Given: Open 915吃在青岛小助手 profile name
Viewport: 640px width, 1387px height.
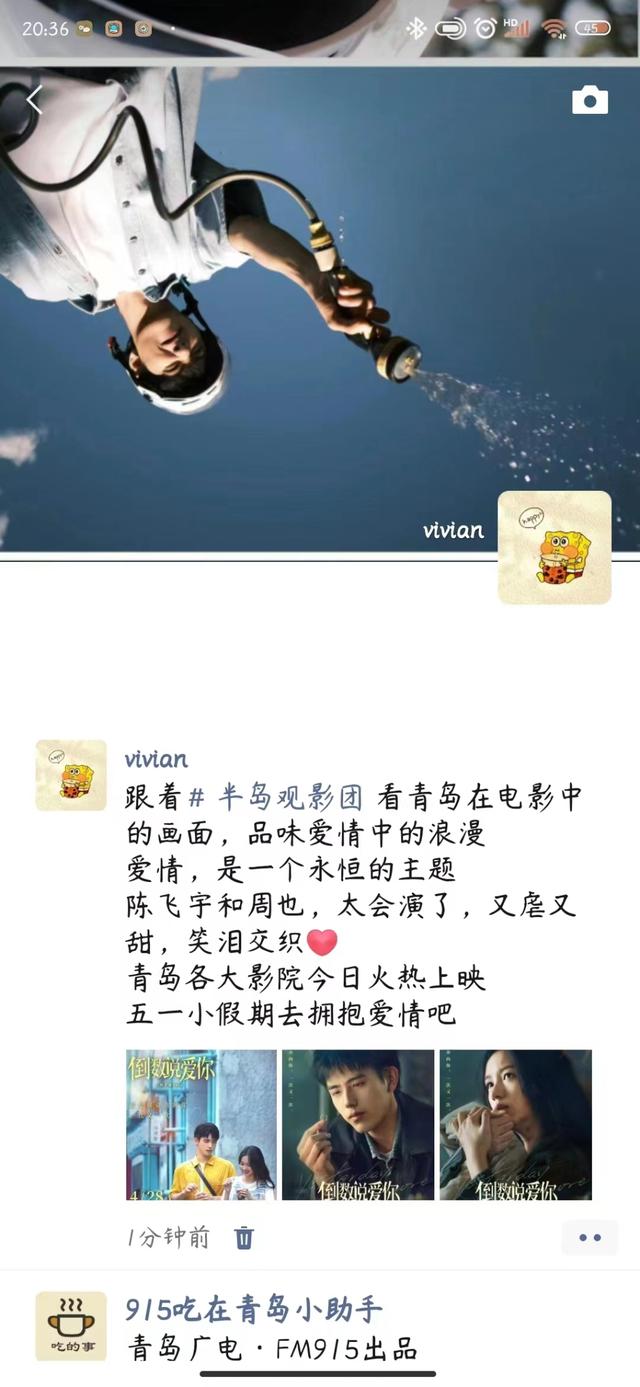Looking at the screenshot, I should pyautogui.click(x=254, y=1308).
